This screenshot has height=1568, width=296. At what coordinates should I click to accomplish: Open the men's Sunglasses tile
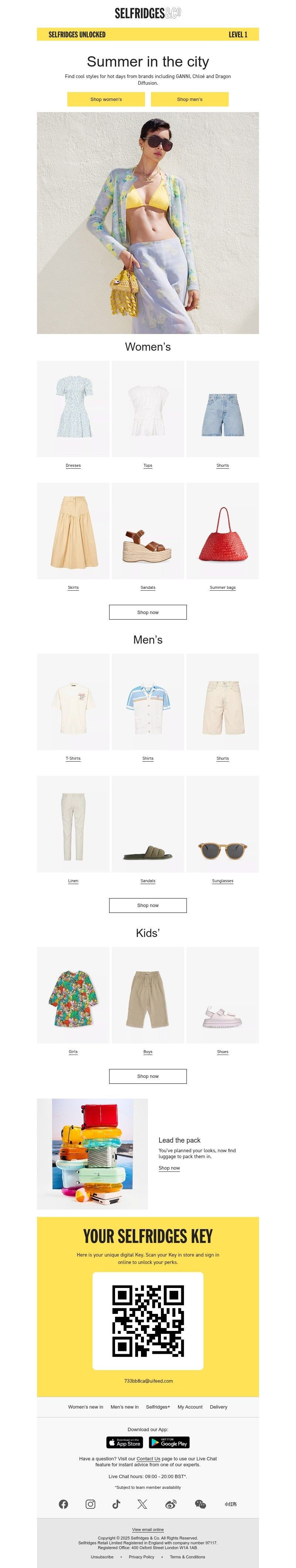222,823
